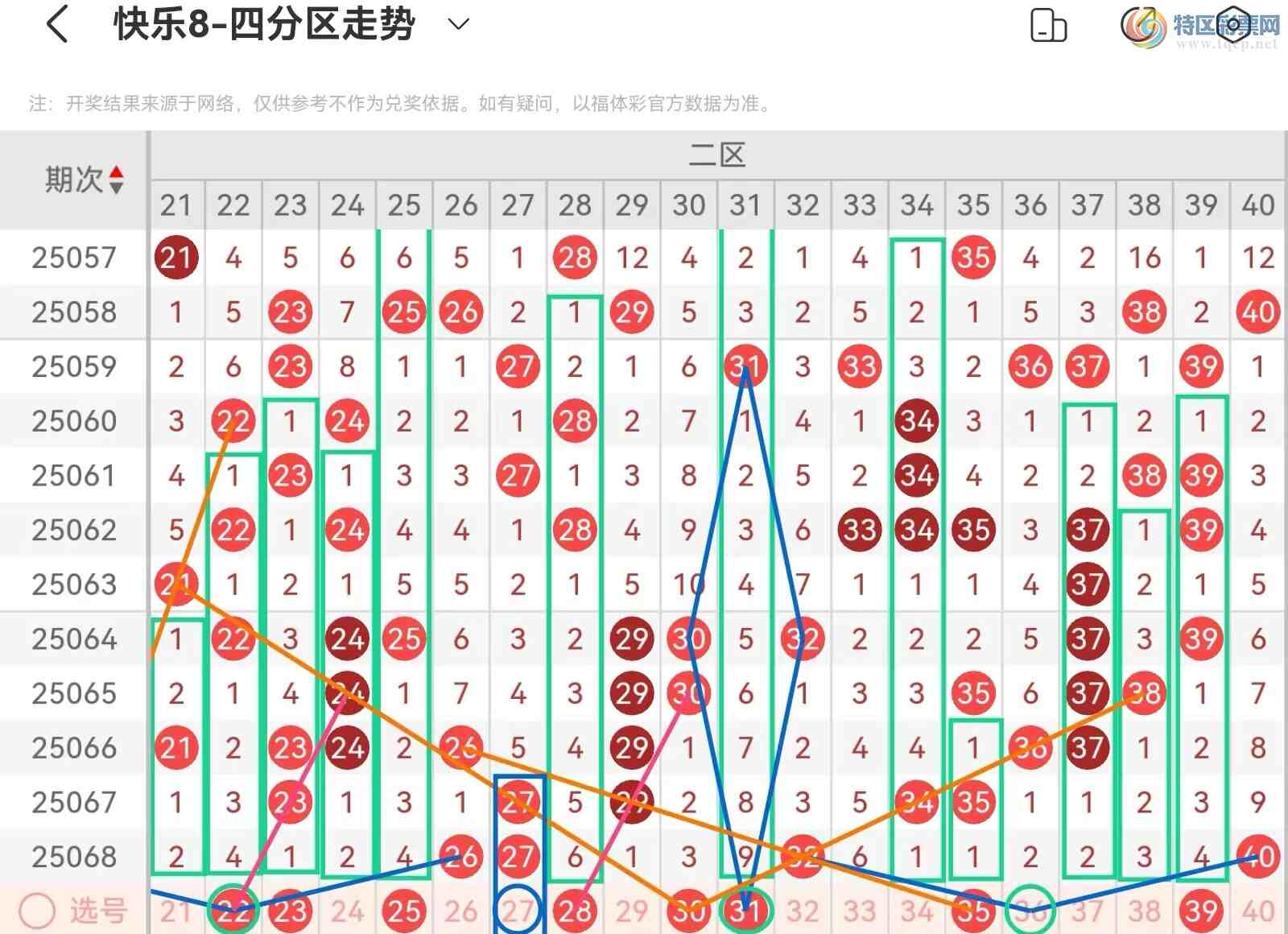Image resolution: width=1288 pixels, height=934 pixels.
Task: Choose number 26 in the 选号 row
Action: pos(460,911)
